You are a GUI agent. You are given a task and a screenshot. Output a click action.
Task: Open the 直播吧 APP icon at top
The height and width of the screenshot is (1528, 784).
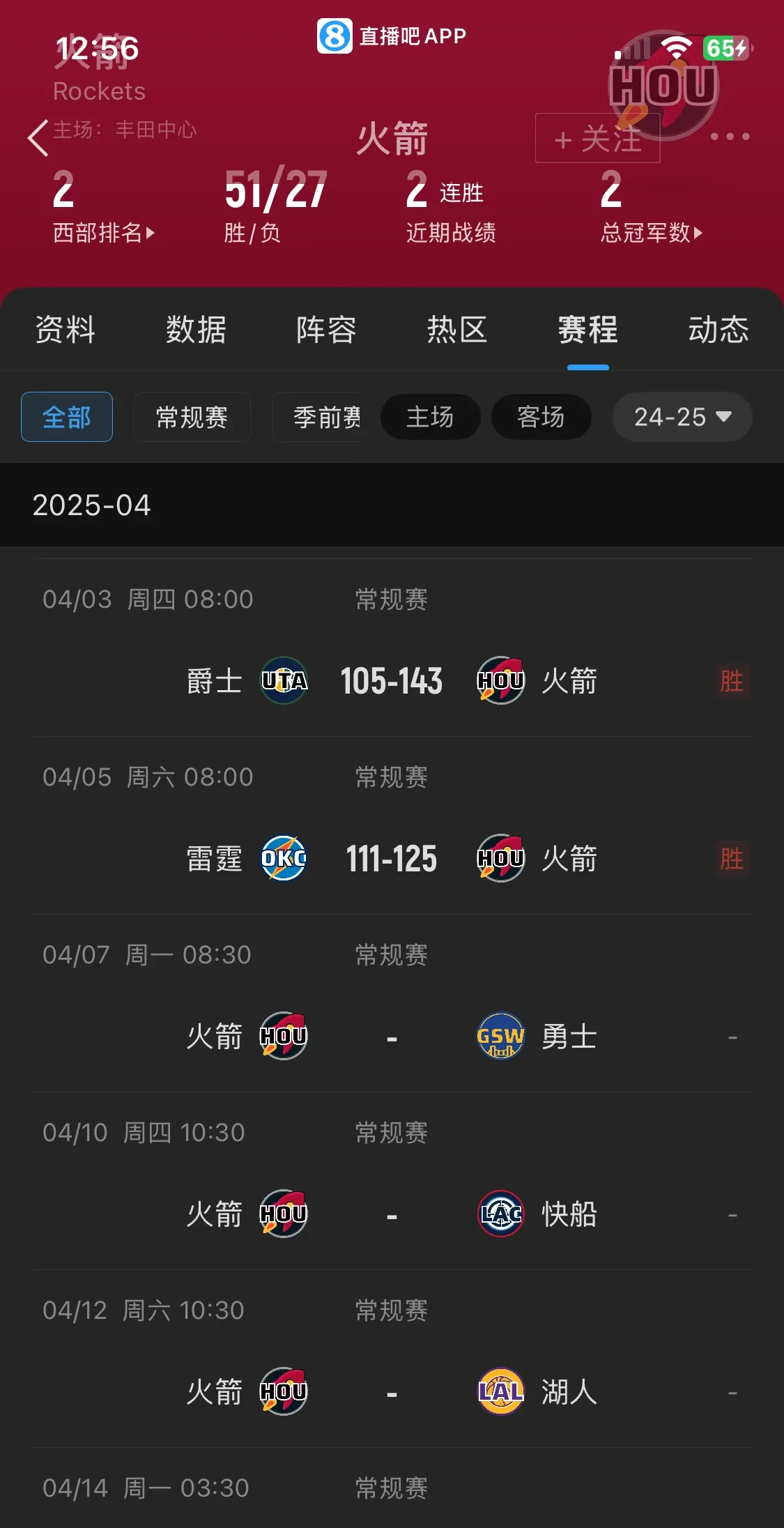[x=335, y=36]
